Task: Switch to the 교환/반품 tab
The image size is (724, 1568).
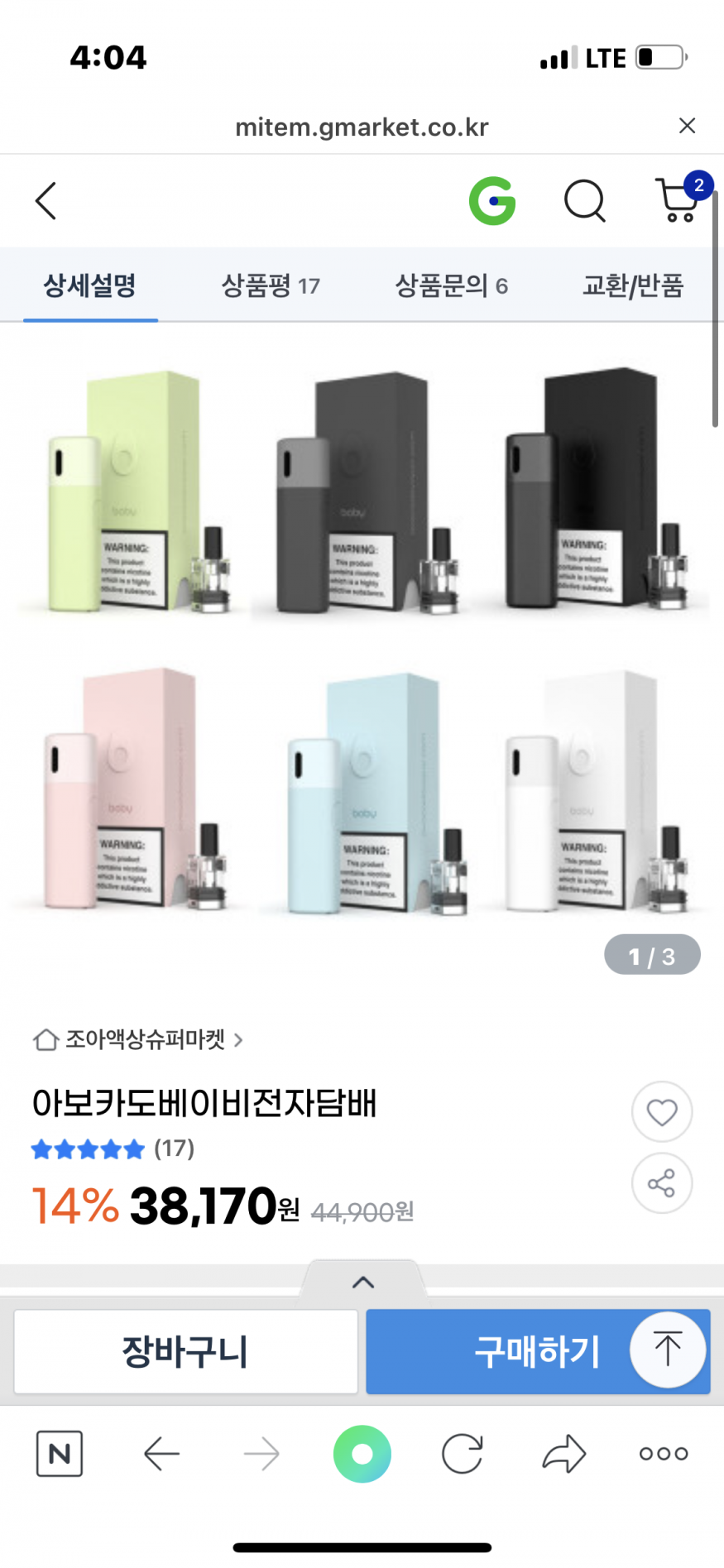Action: (633, 286)
